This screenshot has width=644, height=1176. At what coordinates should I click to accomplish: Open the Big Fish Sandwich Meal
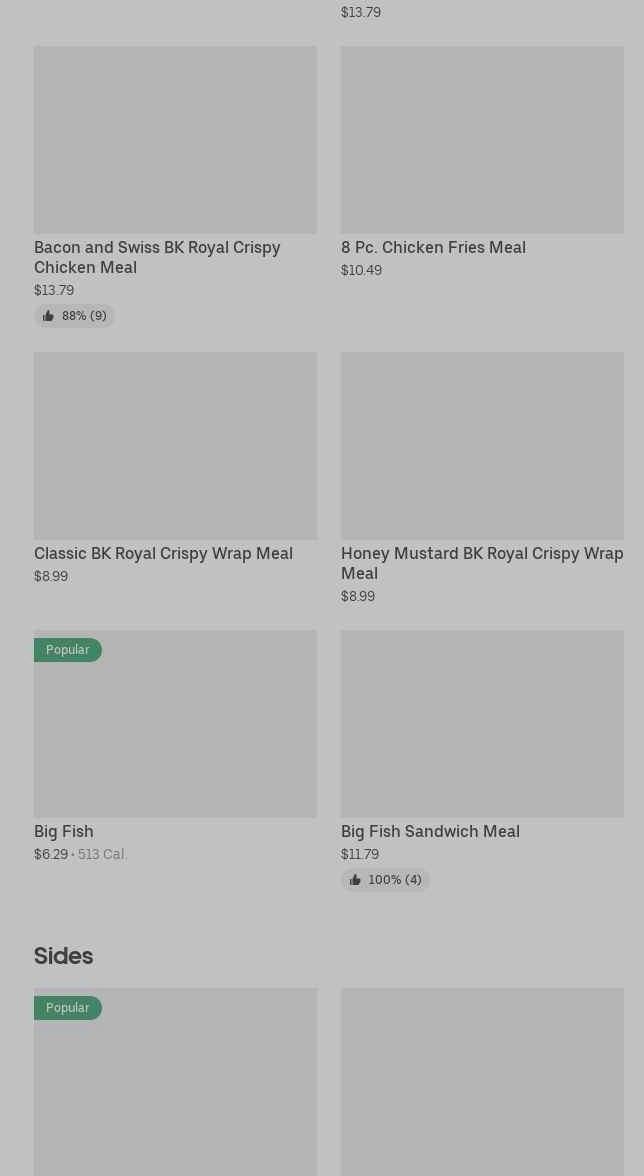coord(482,724)
